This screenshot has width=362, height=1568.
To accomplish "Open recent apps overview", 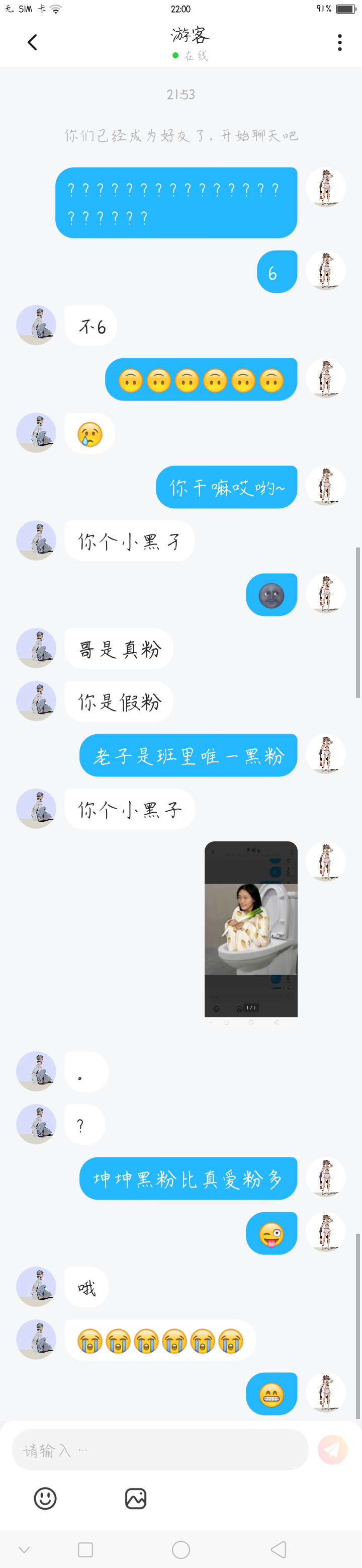I will (x=86, y=1549).
